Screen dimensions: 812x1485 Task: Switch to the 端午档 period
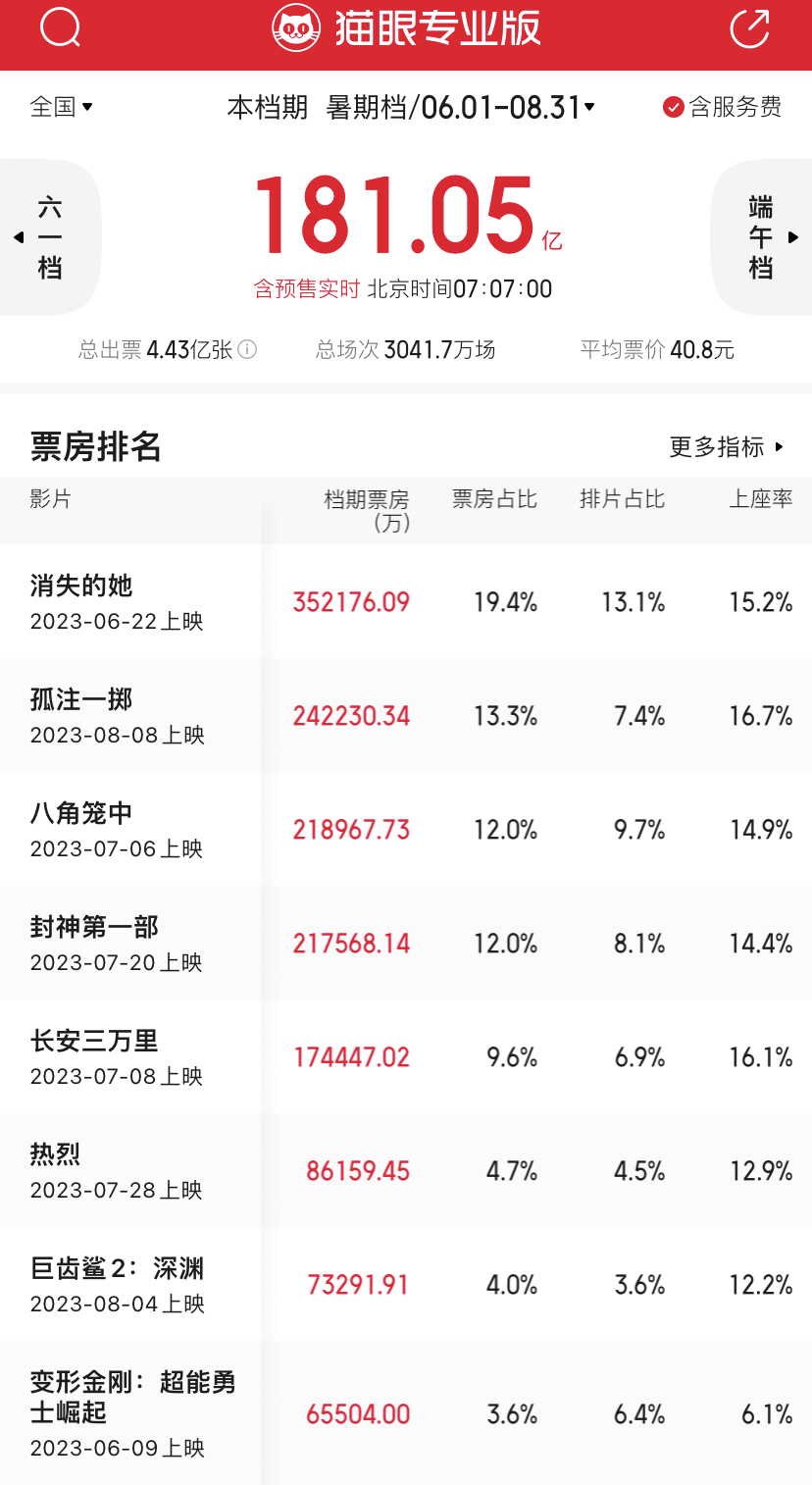click(x=764, y=237)
